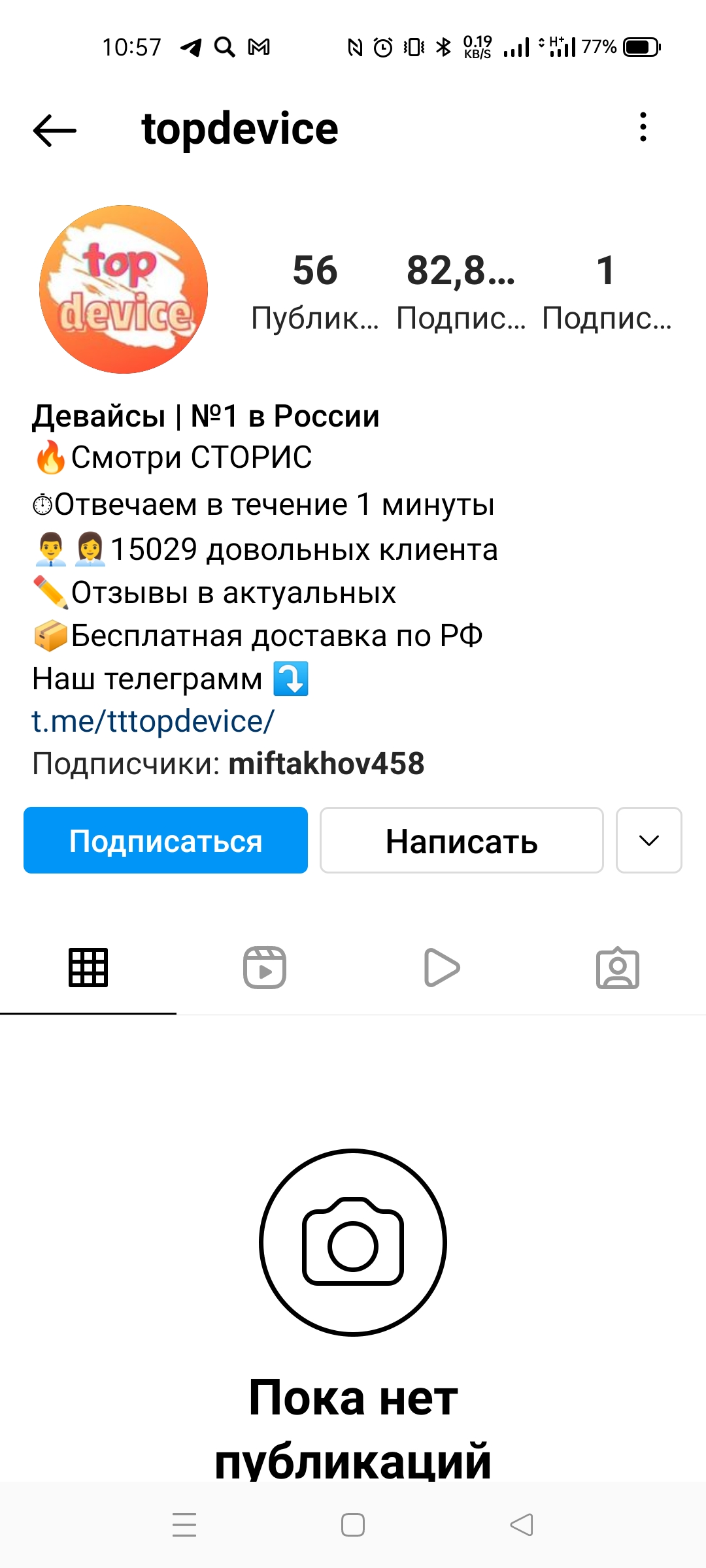Expand suggested accounts with the chevron

[648, 840]
